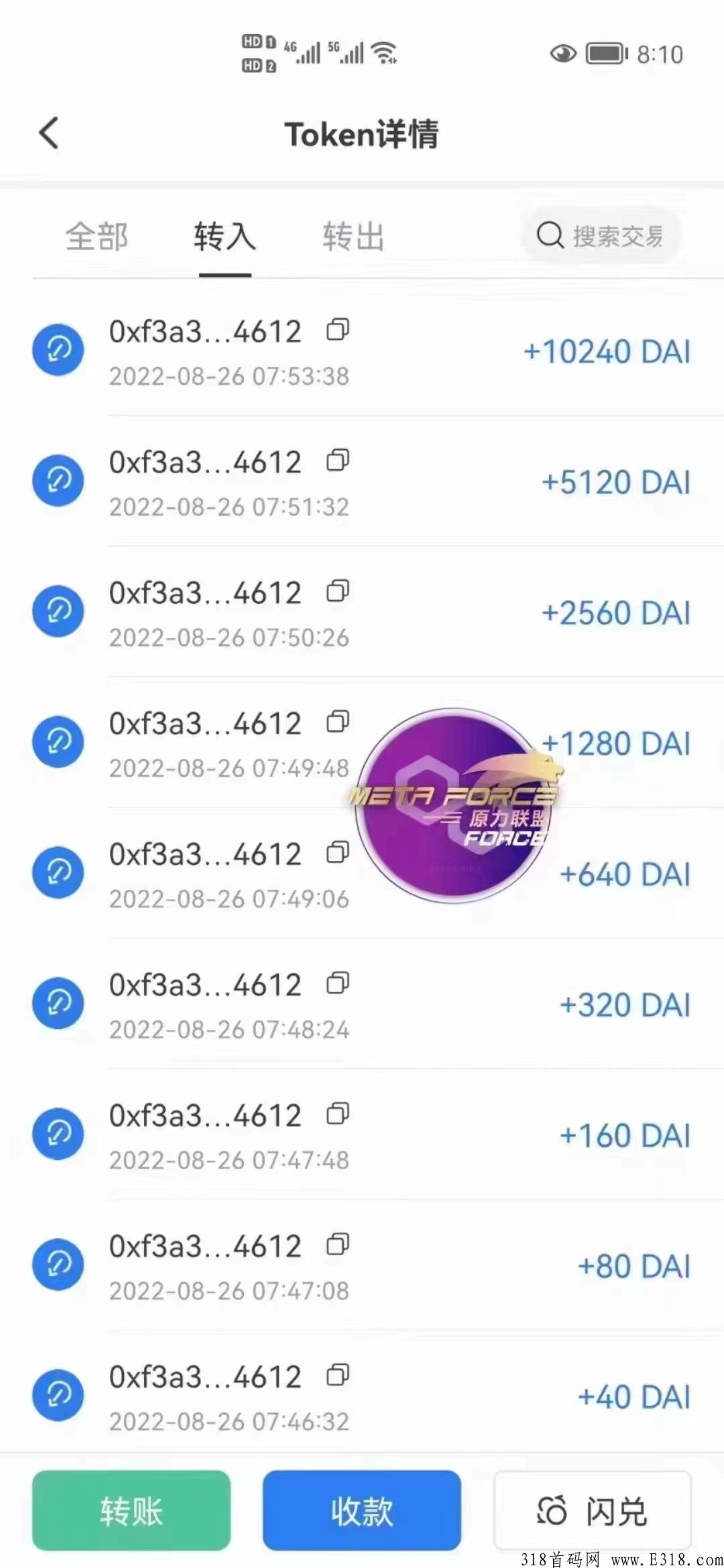
Task: Switch to the 转出 tab
Action: click(353, 237)
